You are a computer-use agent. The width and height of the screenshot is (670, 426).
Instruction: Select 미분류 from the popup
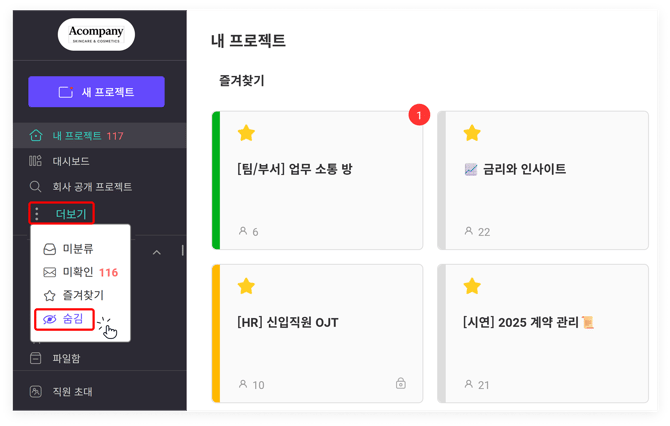[78, 248]
